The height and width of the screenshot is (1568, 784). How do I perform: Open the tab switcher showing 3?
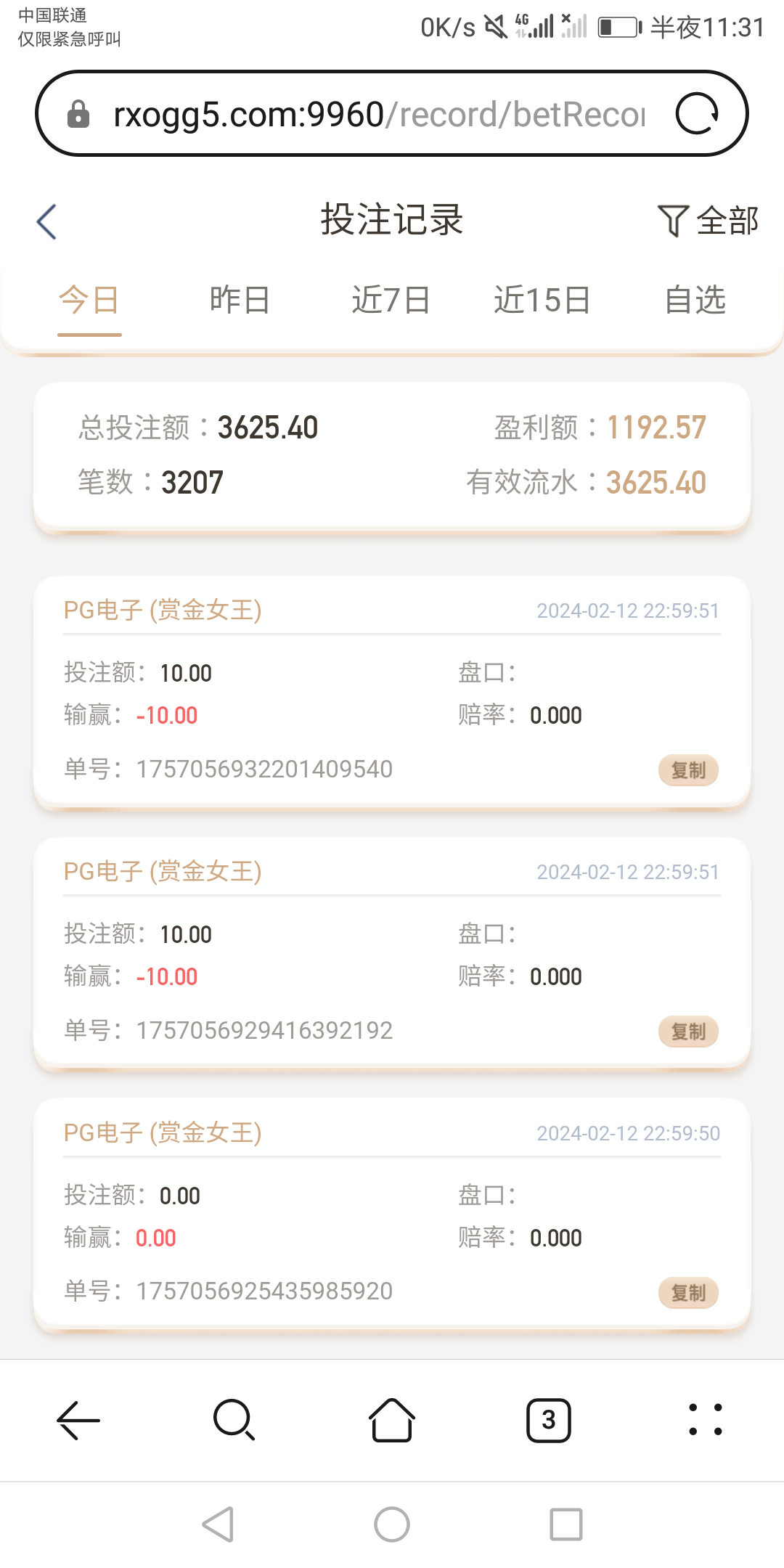(x=549, y=1419)
